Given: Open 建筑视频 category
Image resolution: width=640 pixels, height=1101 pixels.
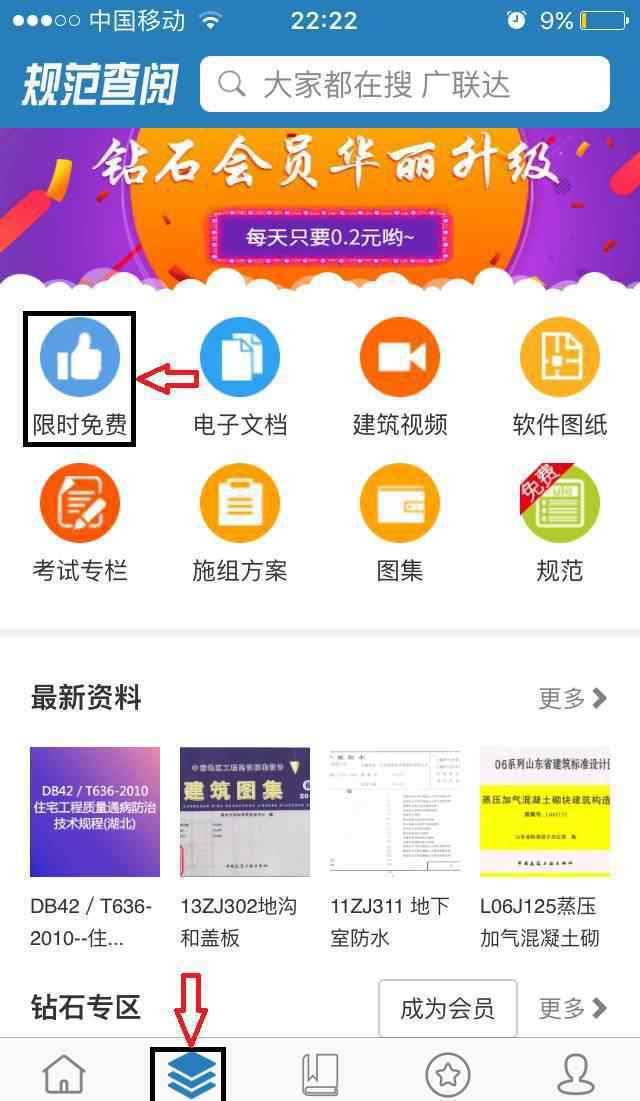Looking at the screenshot, I should click(400, 378).
